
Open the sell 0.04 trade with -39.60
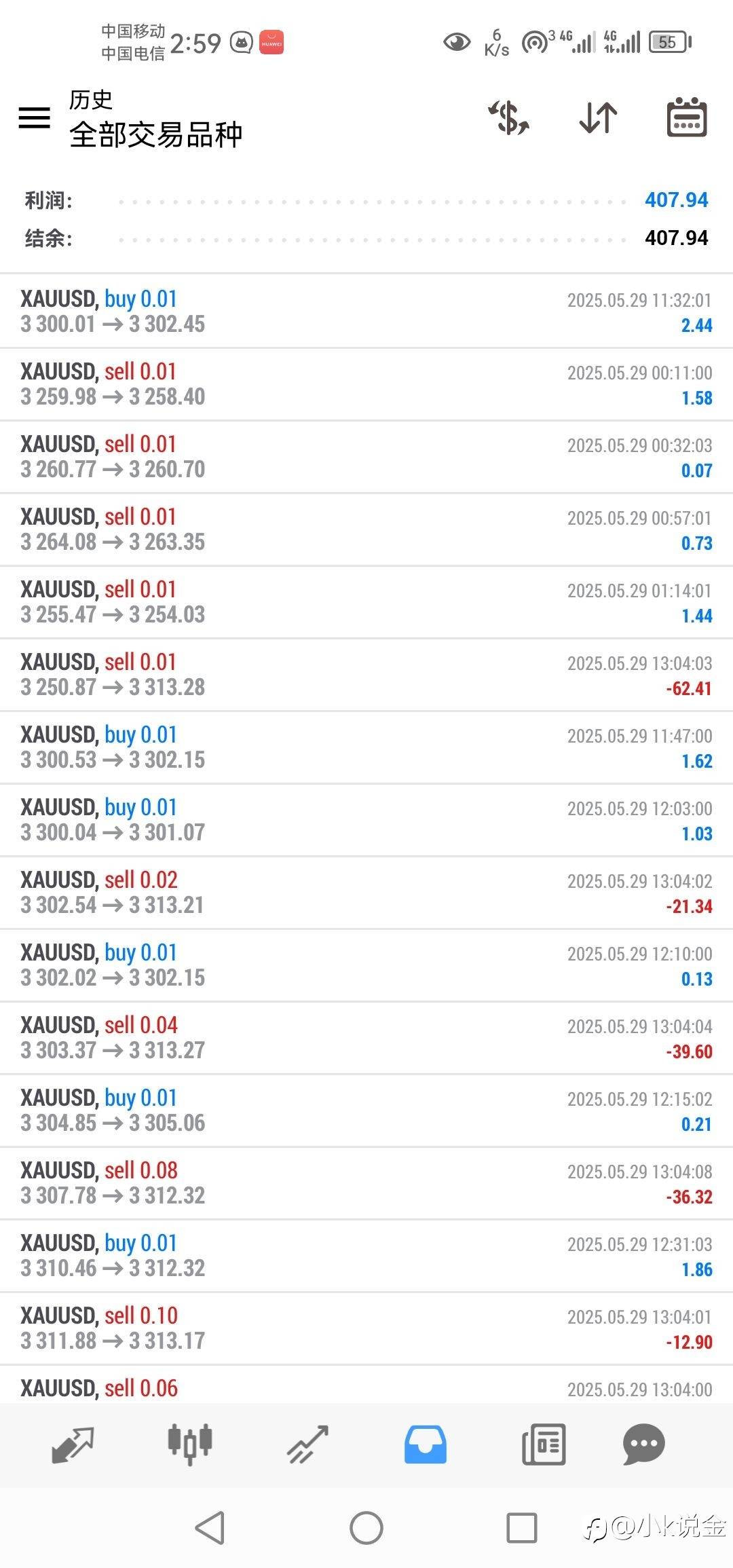366,1038
